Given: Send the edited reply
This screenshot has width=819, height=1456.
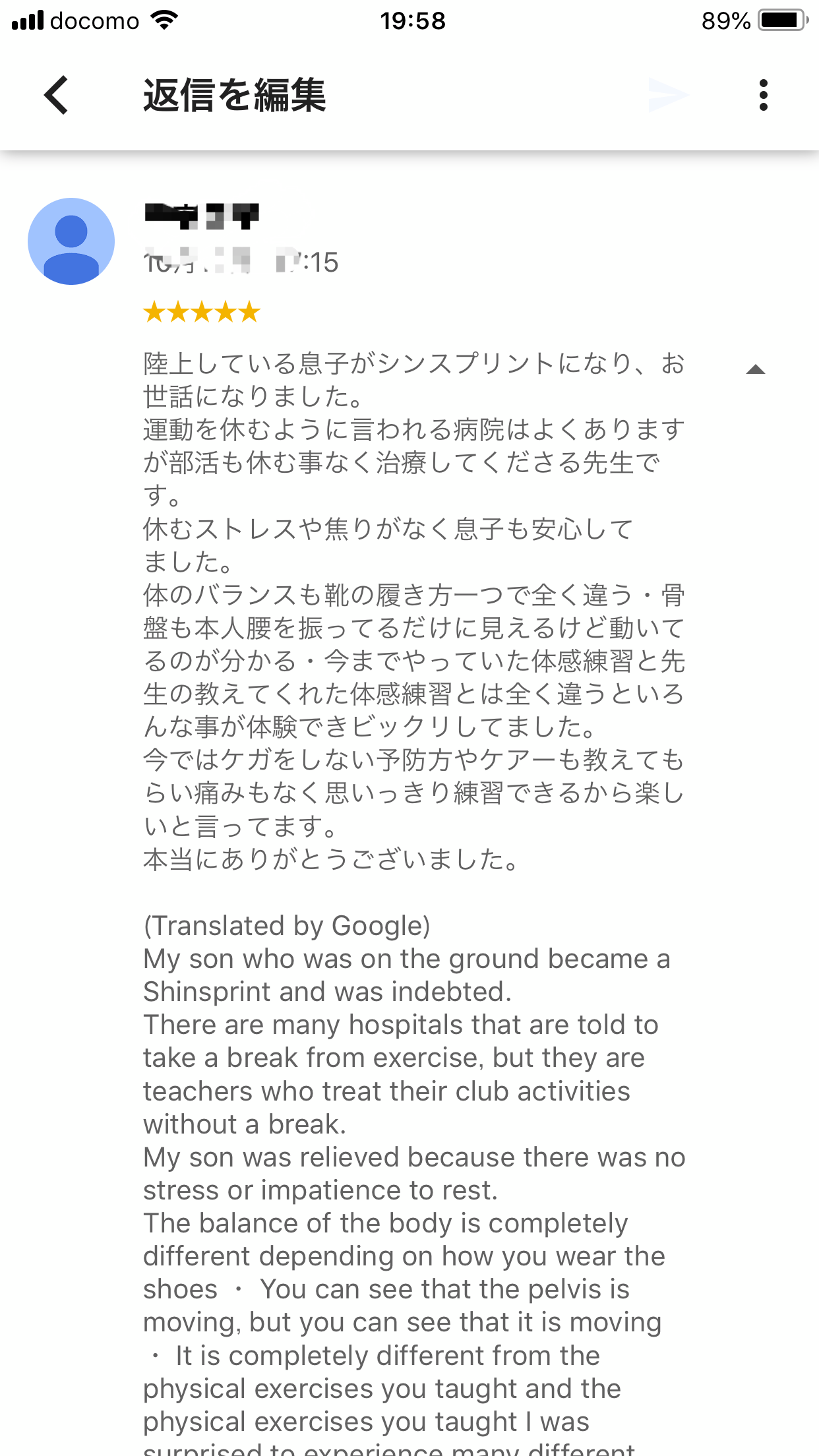Looking at the screenshot, I should tap(667, 95).
